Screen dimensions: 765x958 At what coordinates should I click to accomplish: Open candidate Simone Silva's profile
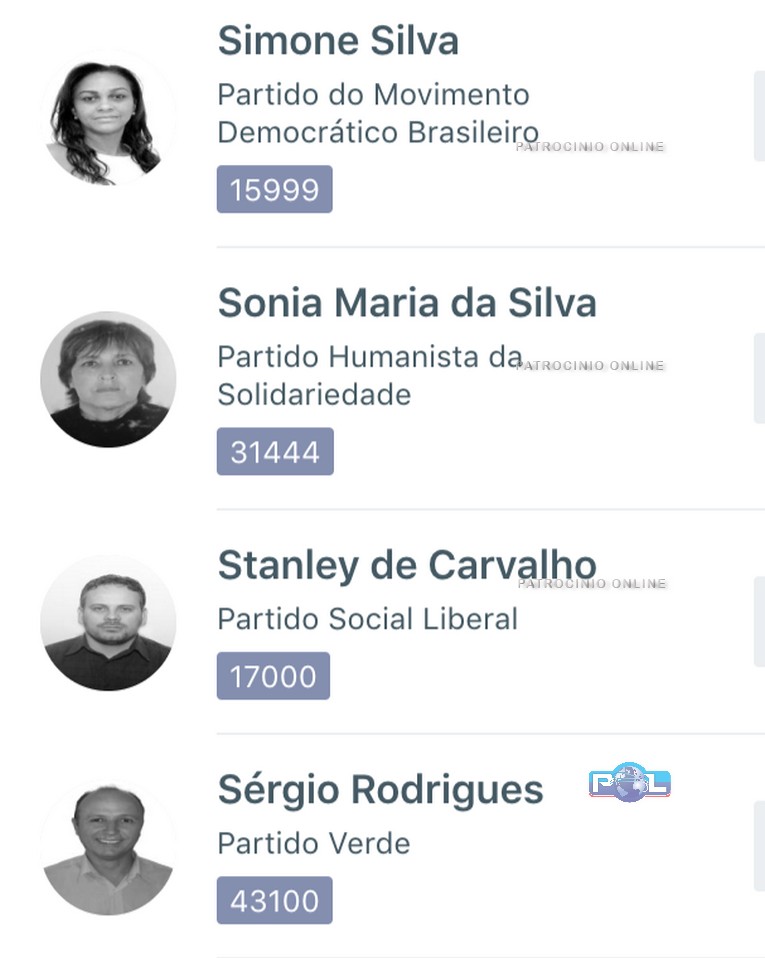click(338, 42)
